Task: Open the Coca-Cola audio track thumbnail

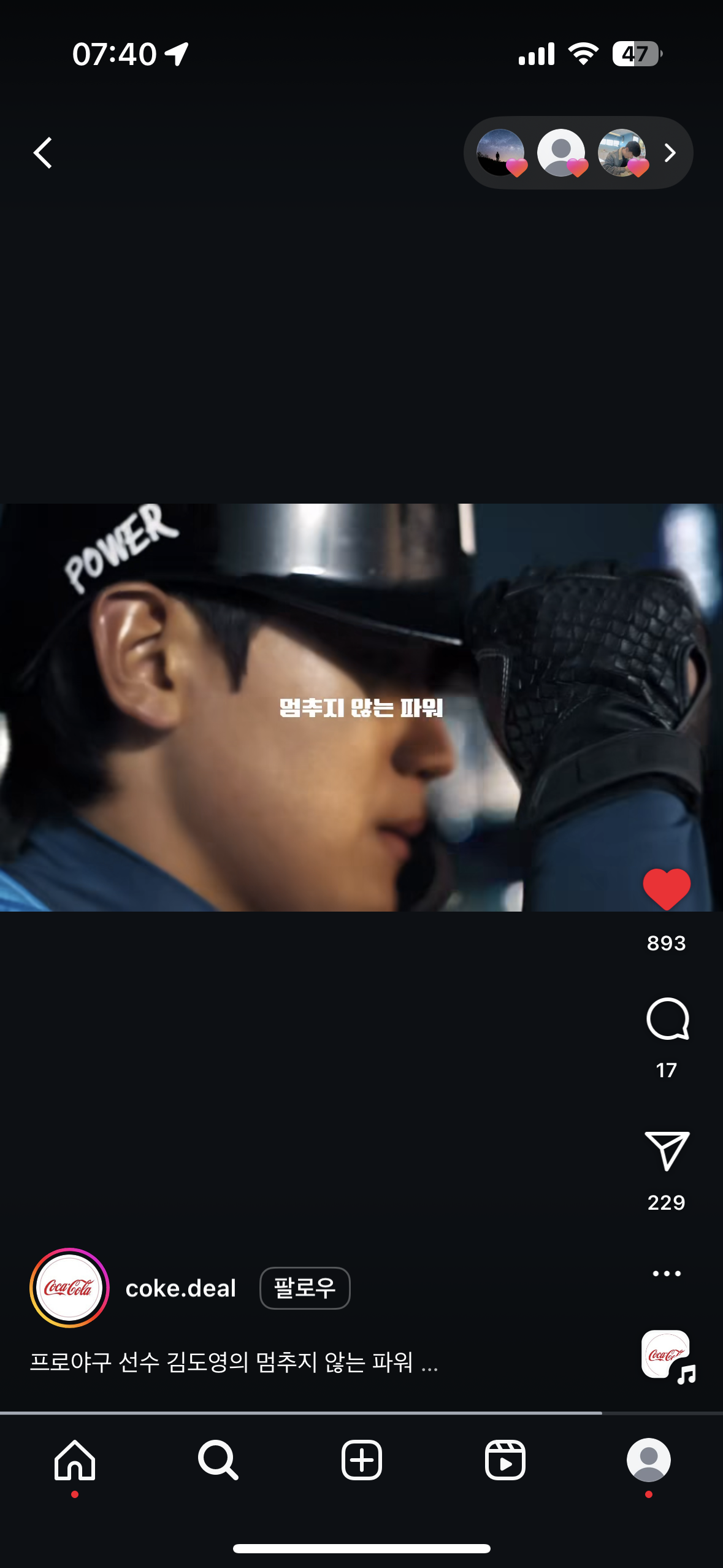Action: click(667, 1356)
